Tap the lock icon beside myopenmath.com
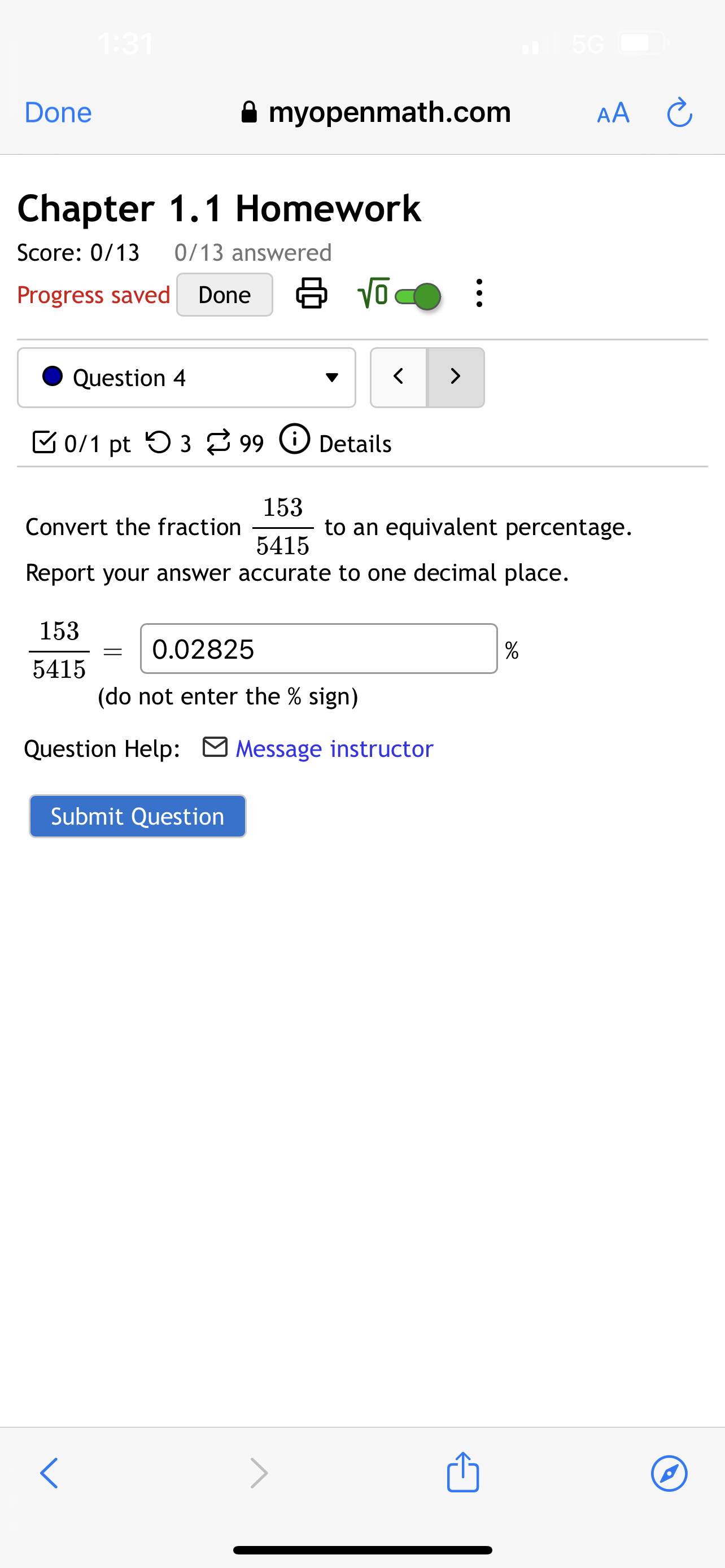 249,111
